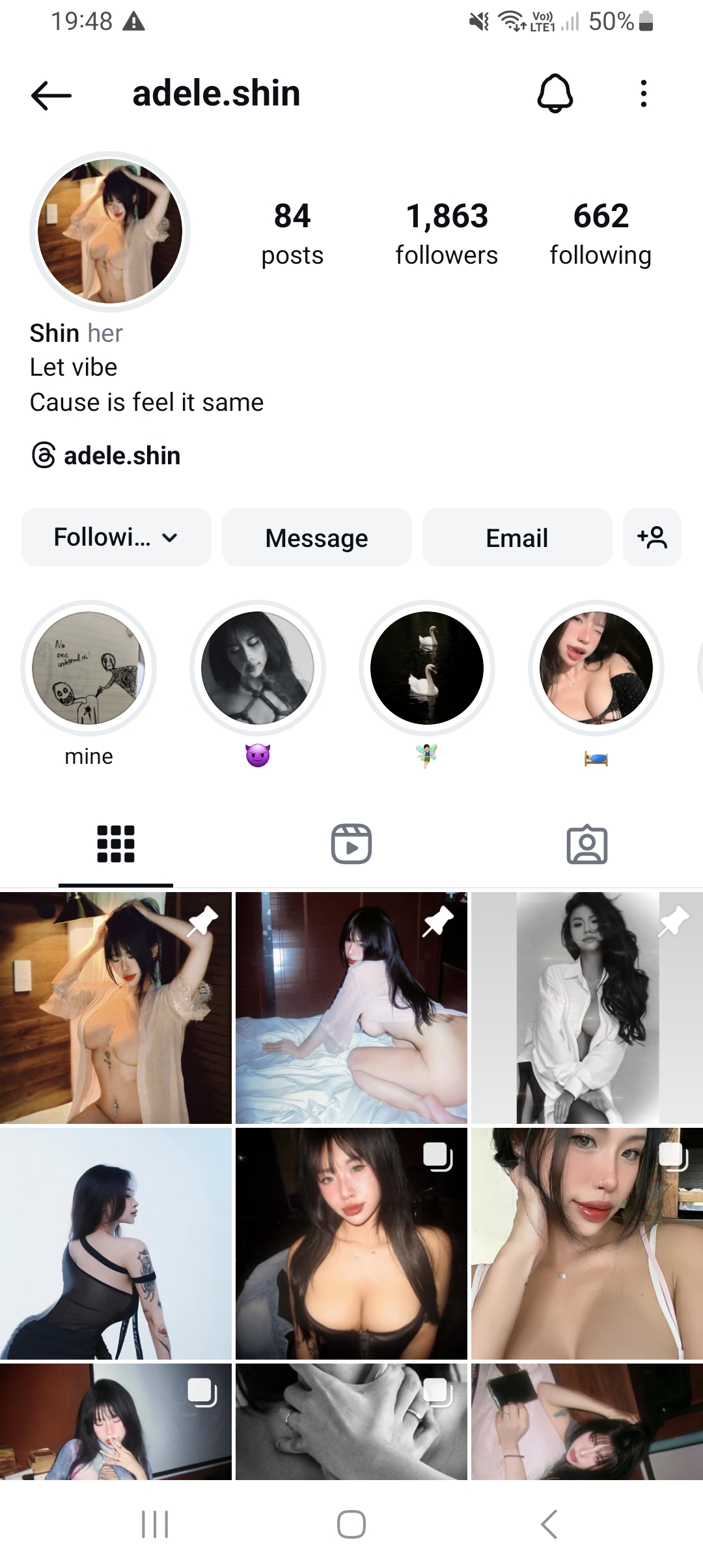Screen dimensions: 703x1568
Task: Open suggested accounts with add-person icon
Action: (x=652, y=538)
